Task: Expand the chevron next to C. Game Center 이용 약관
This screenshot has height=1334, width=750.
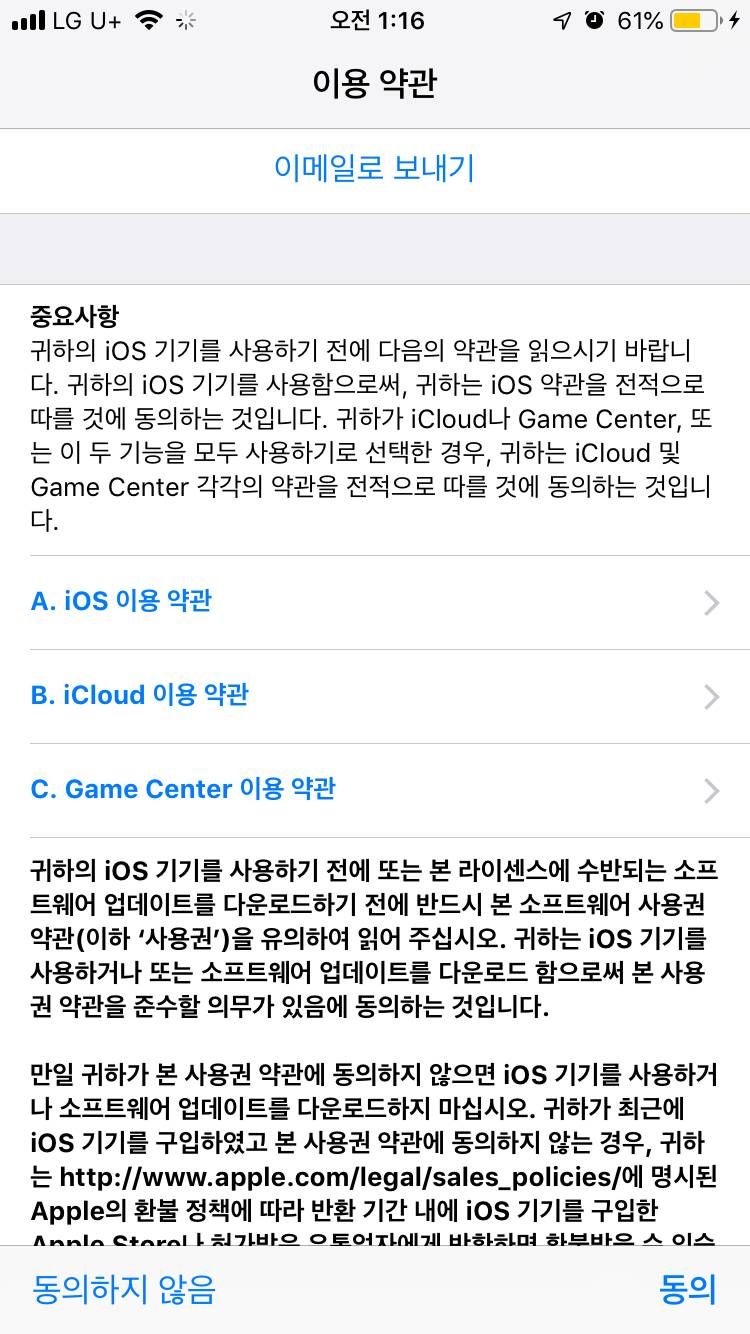Action: tap(710, 791)
